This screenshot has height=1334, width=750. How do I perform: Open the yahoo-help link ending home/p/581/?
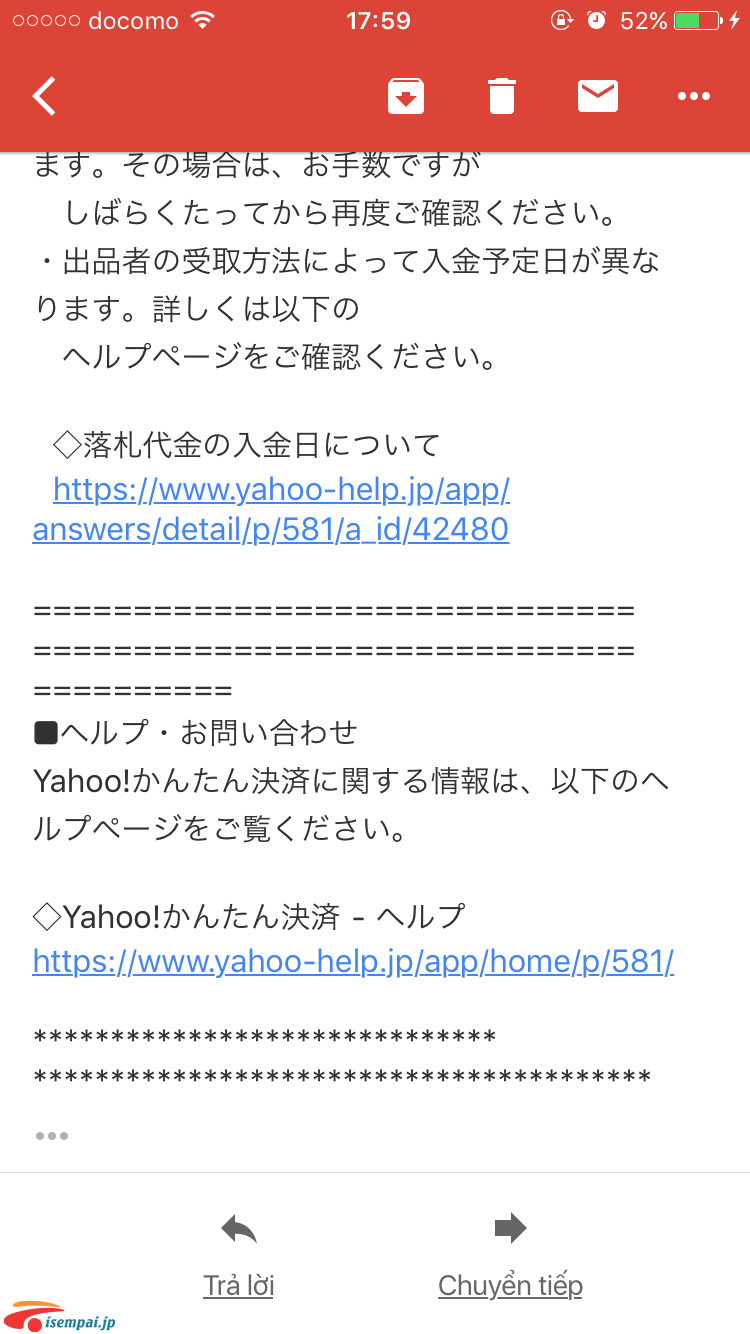pos(353,961)
